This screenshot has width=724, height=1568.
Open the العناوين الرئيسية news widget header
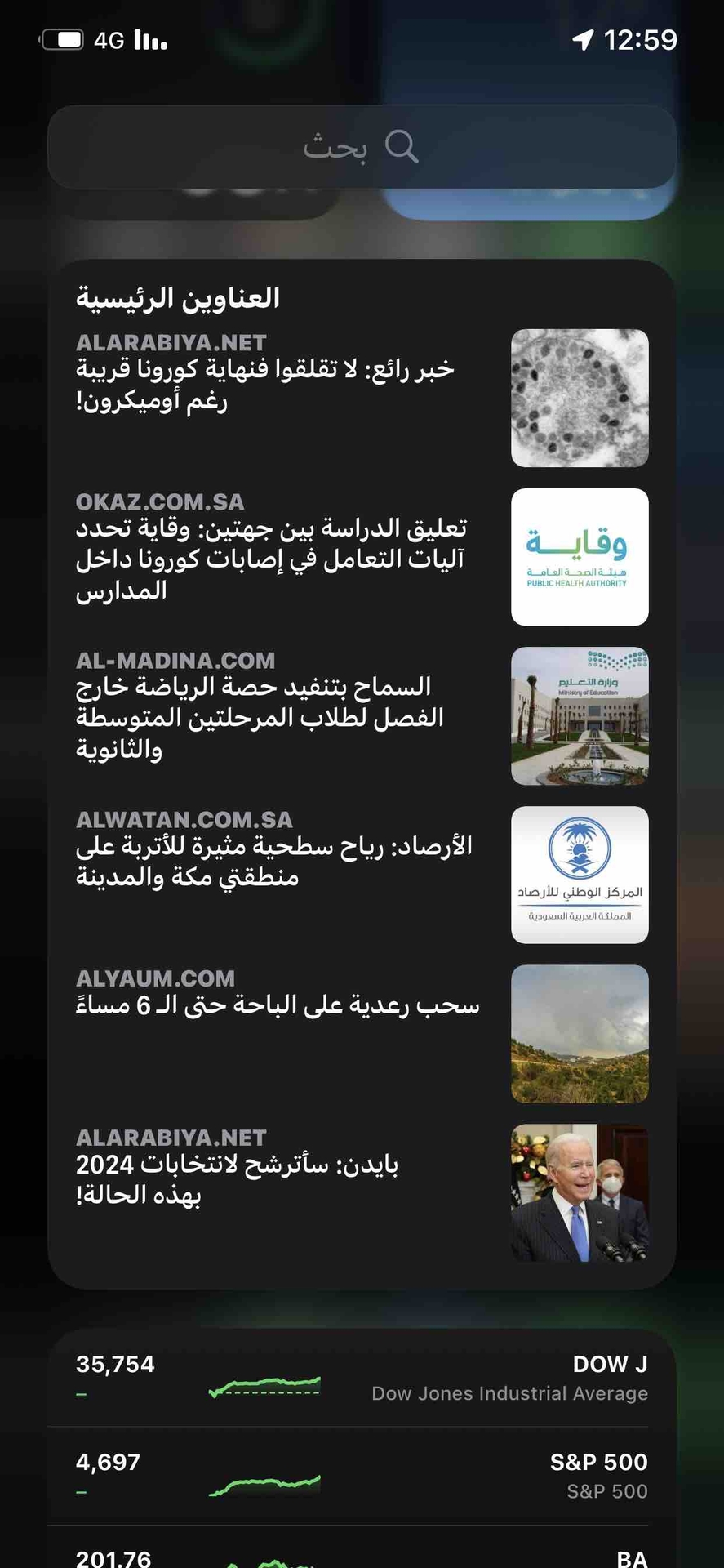pos(178,297)
